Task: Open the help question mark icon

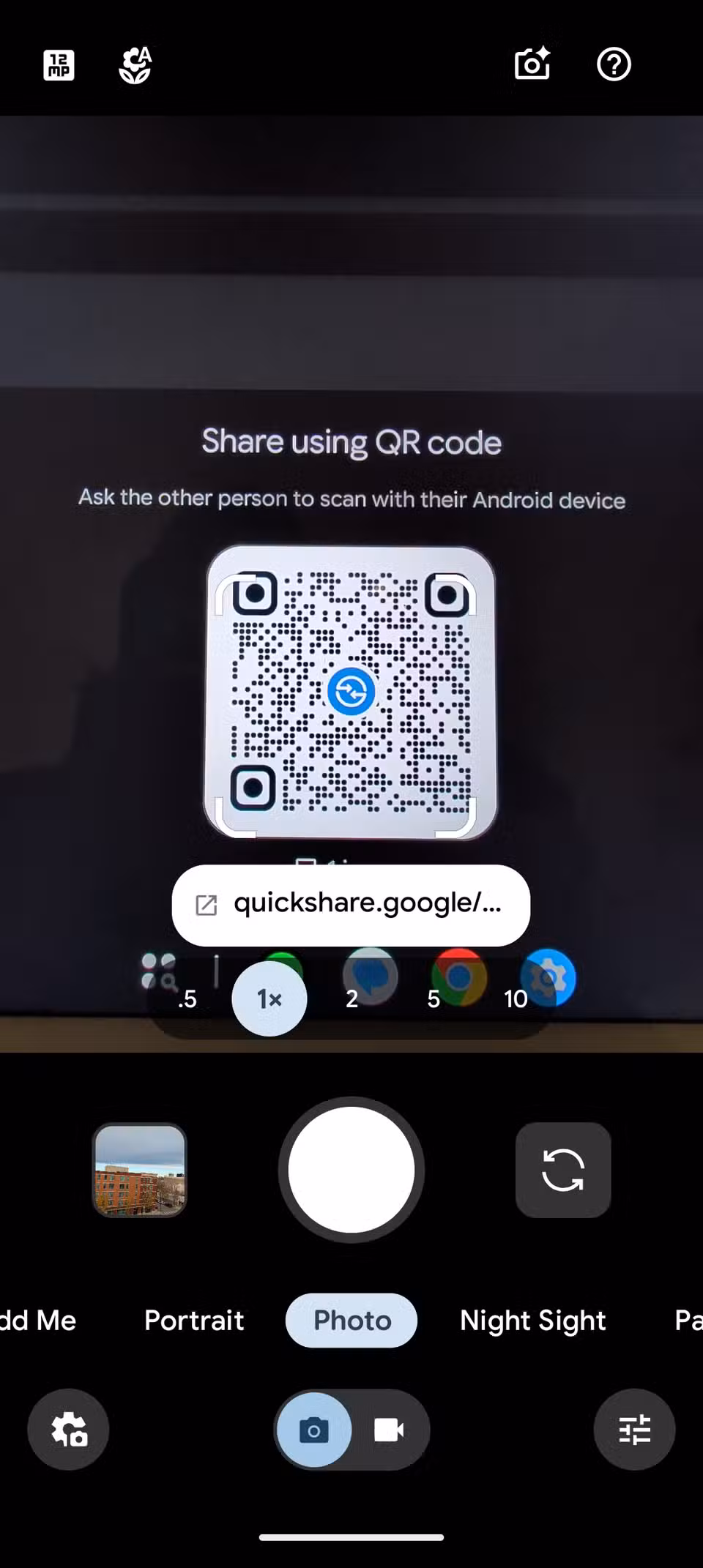Action: click(614, 64)
